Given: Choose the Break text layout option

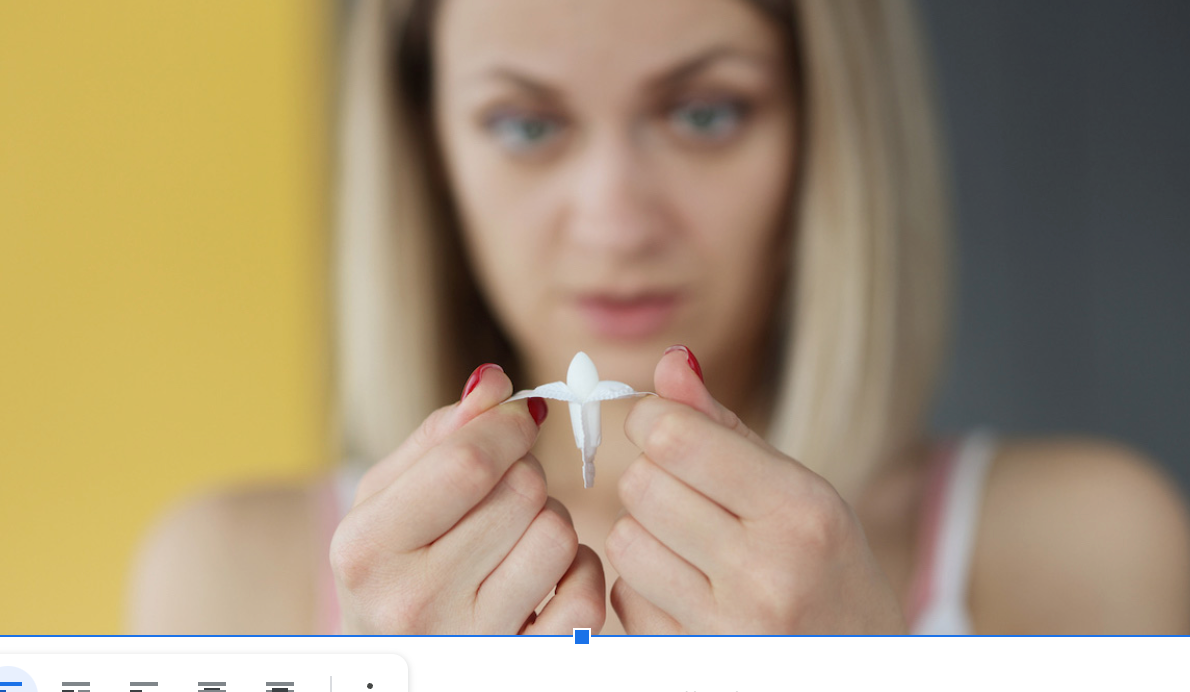Looking at the screenshot, I should tap(144, 686).
